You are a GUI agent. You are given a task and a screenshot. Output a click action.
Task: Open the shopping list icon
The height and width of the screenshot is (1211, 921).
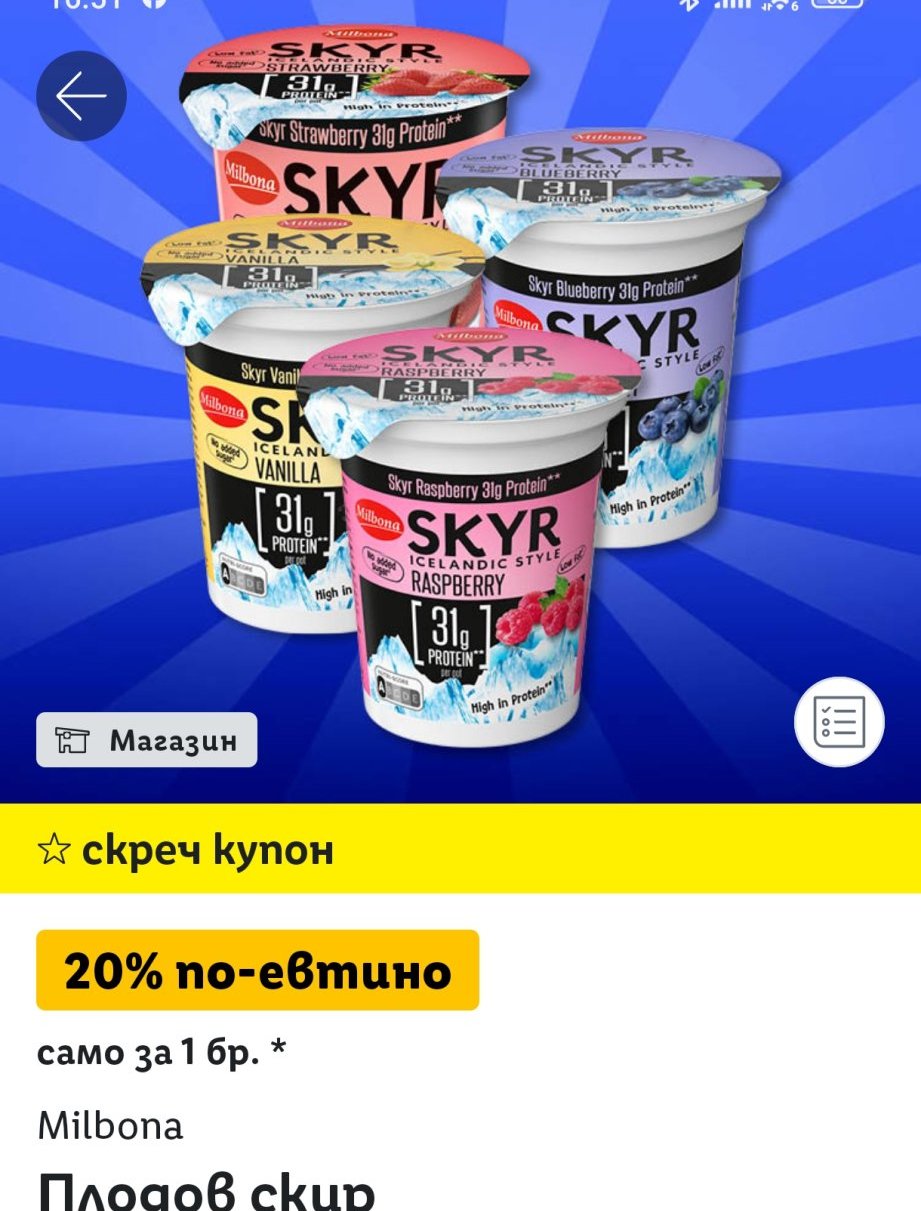pyautogui.click(x=839, y=721)
